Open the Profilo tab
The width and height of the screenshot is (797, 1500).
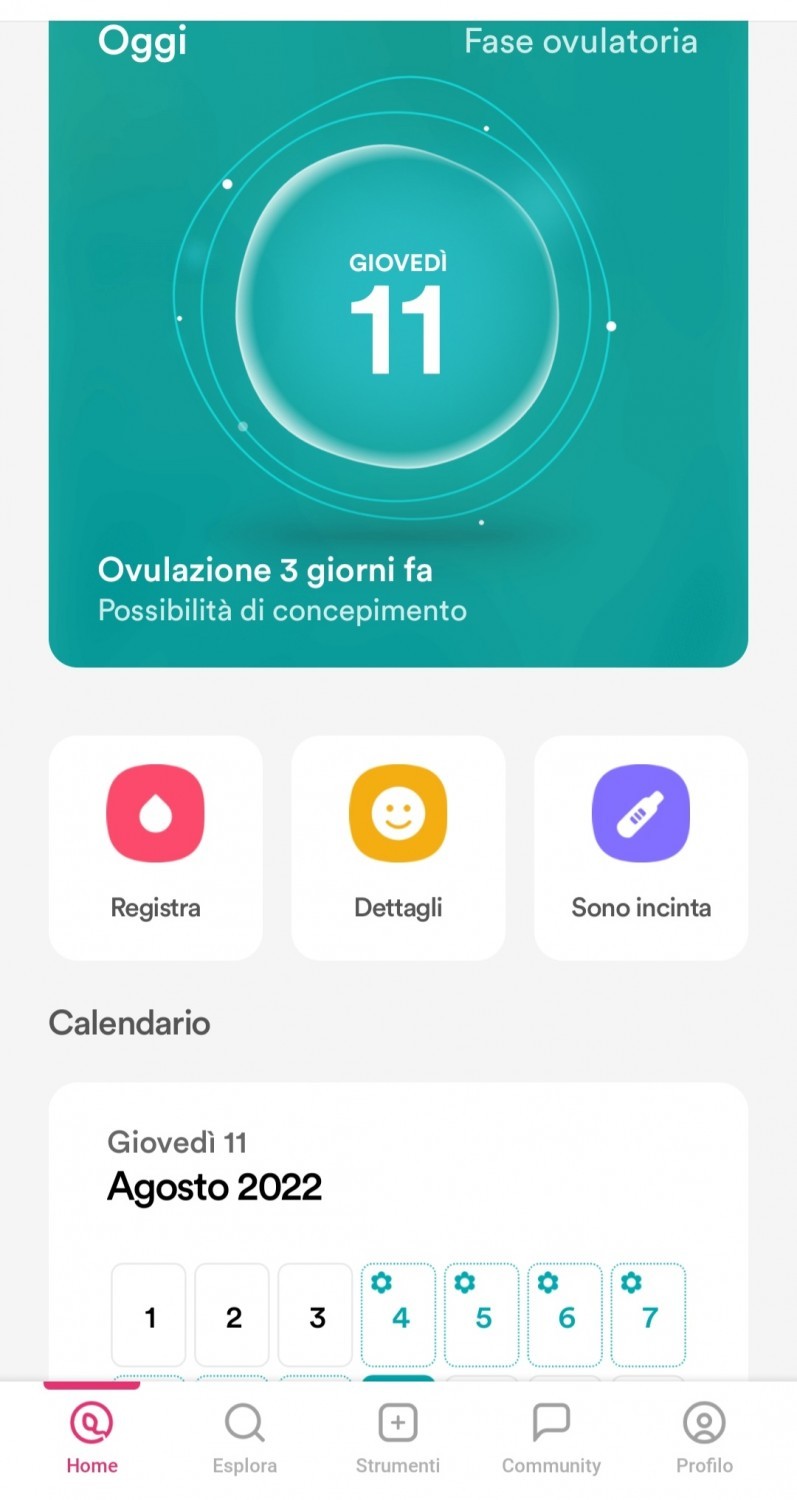point(704,1438)
